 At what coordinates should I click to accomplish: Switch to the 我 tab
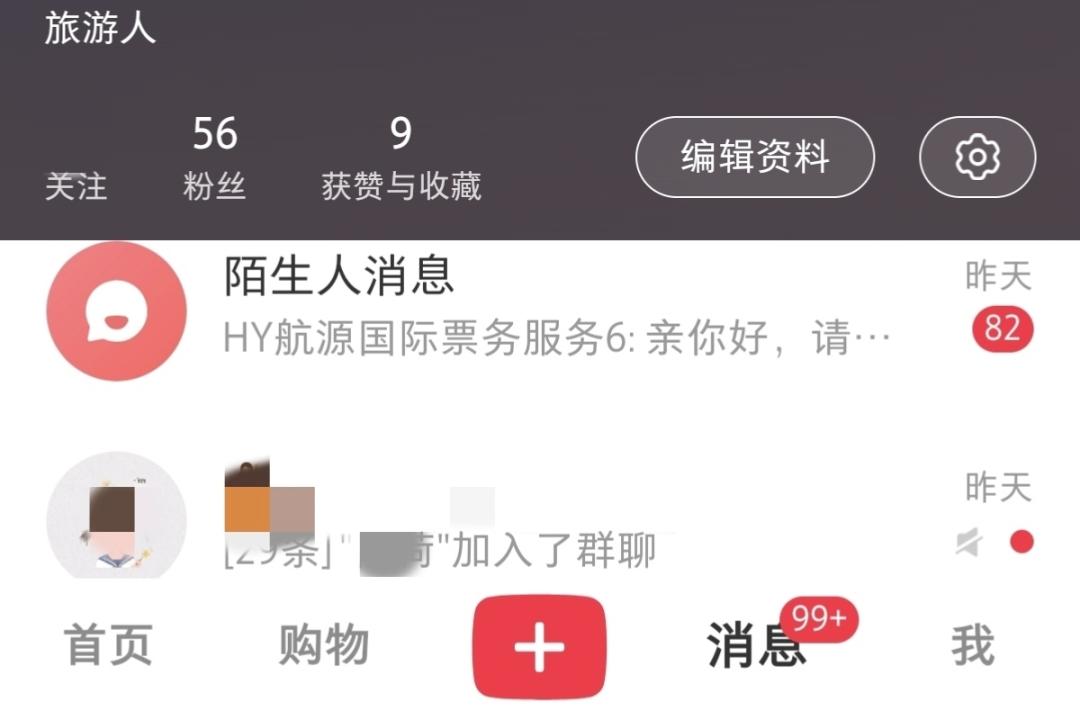(972, 645)
